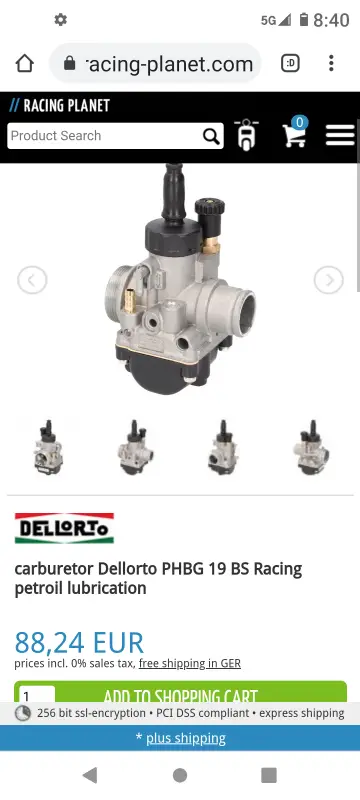Open the browser tab switcher
Viewport: 360px width, 800px height.
point(291,63)
